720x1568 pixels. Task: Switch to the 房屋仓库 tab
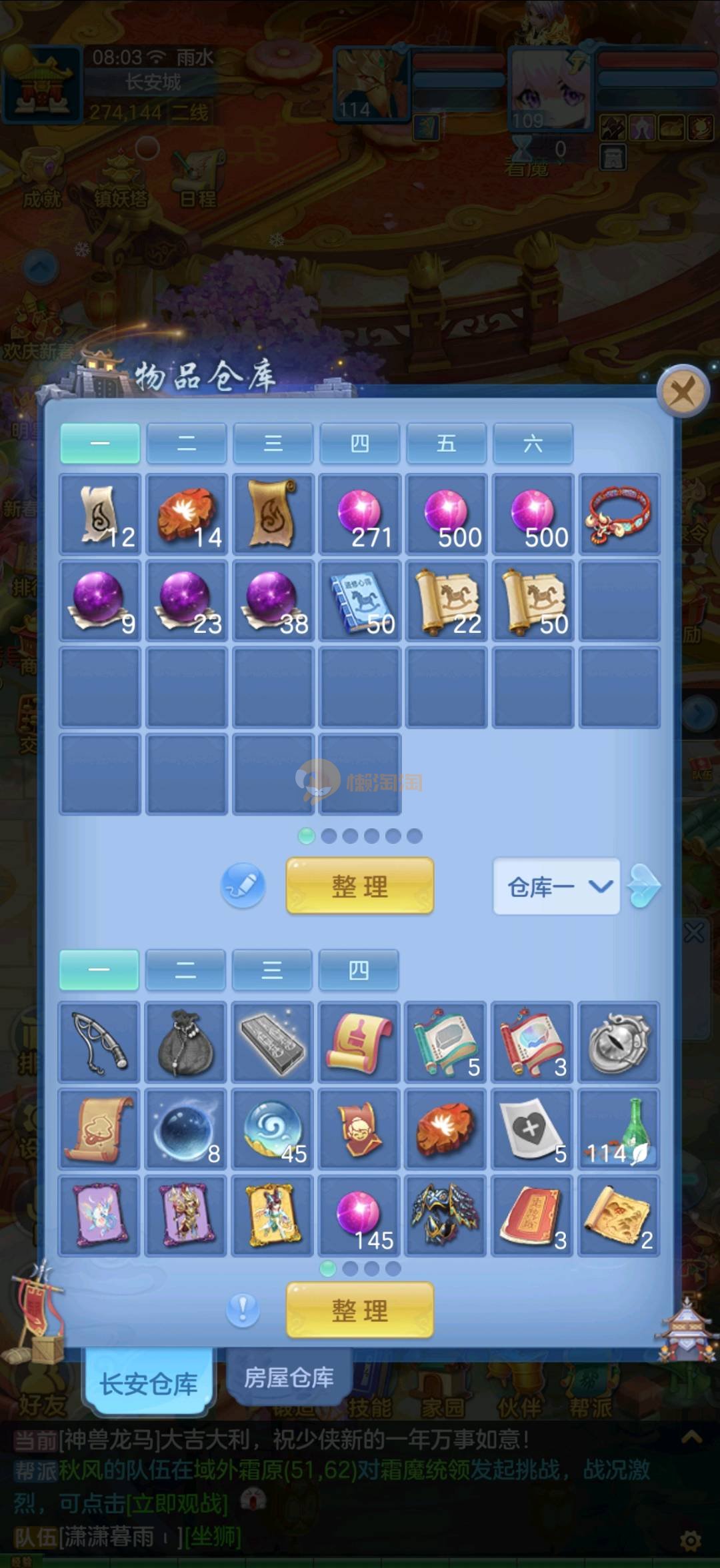point(289,1377)
